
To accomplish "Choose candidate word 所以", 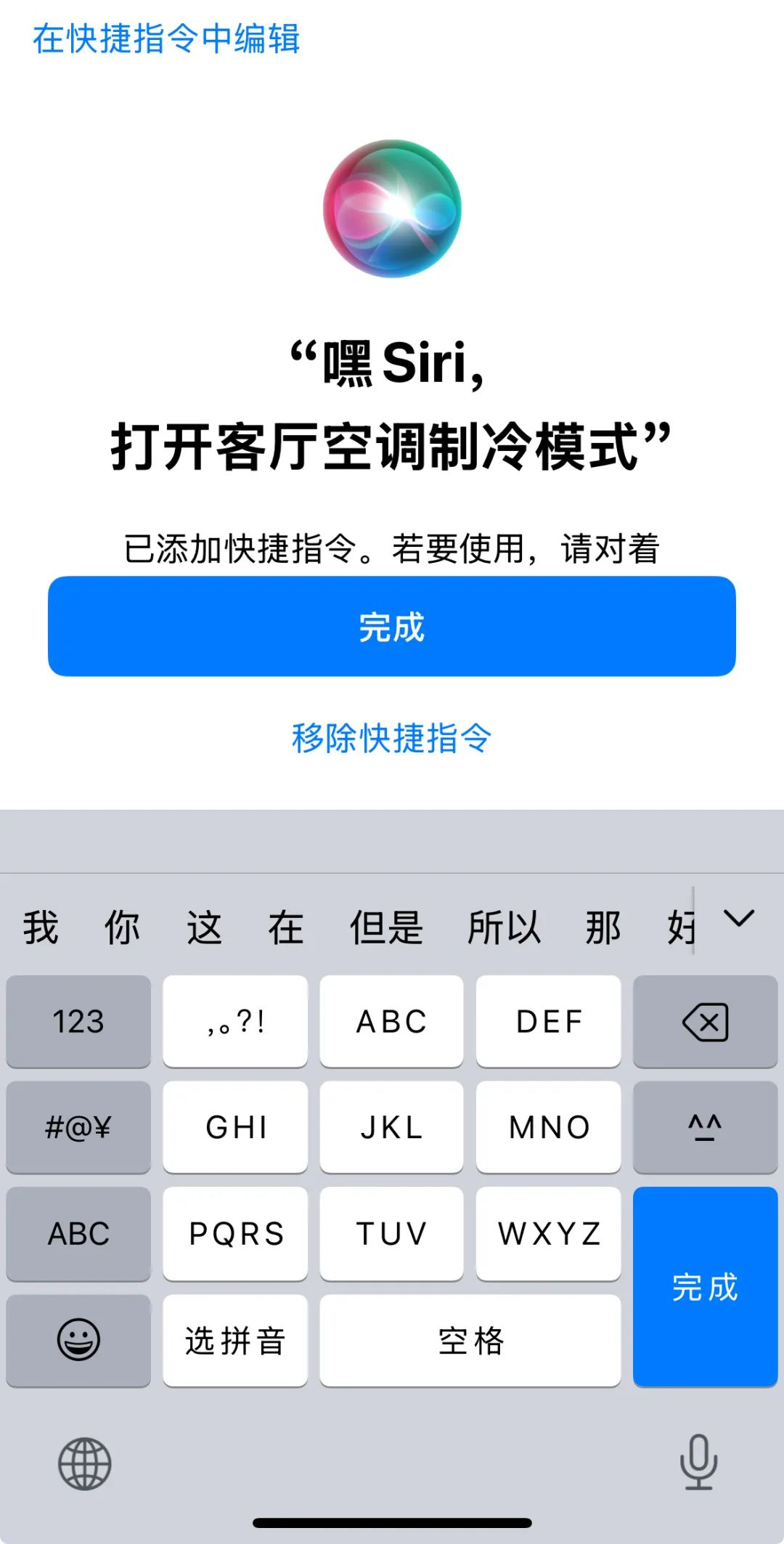I will point(504,927).
